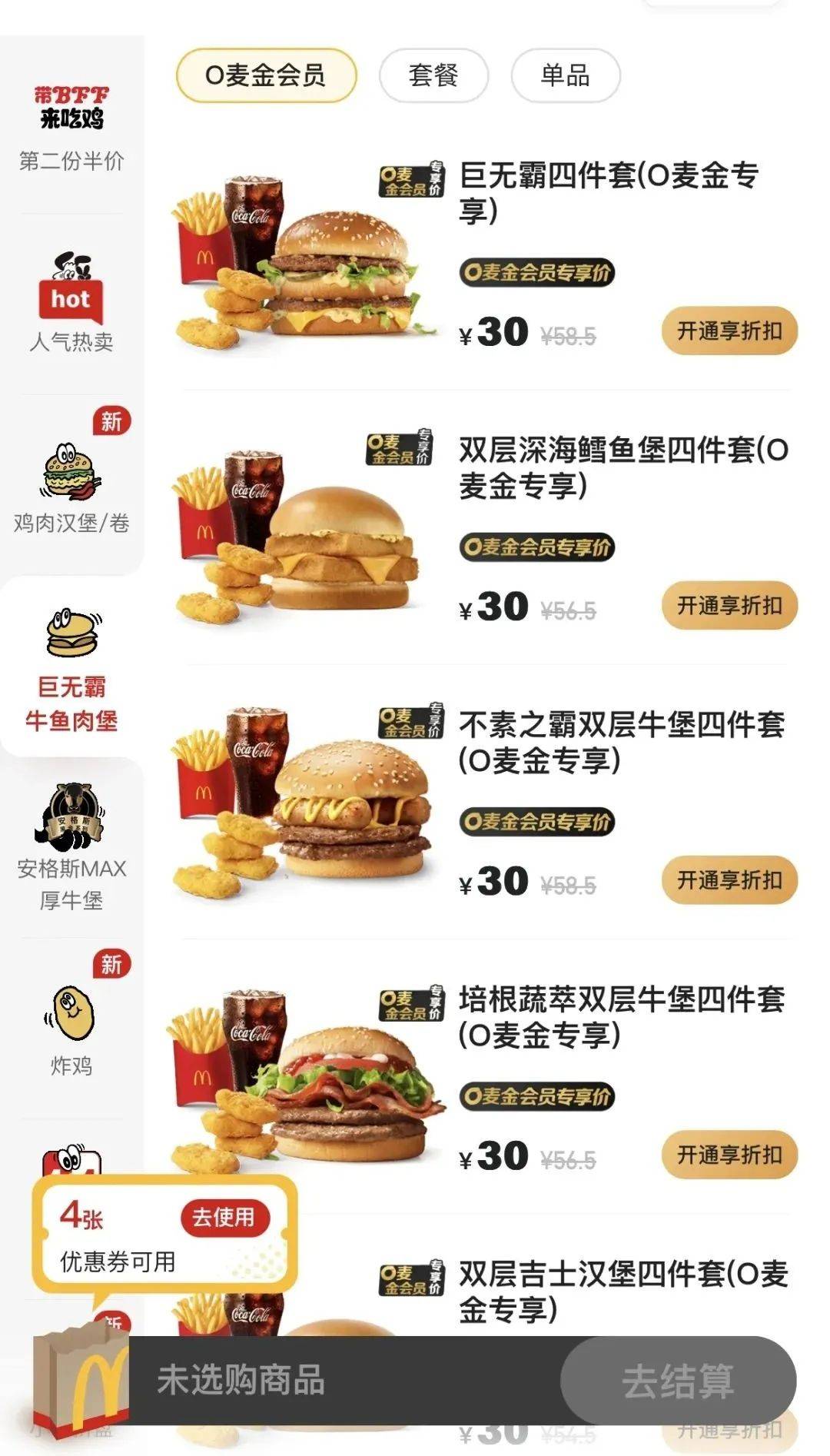View 巨无霸四件套 product details

point(609,192)
